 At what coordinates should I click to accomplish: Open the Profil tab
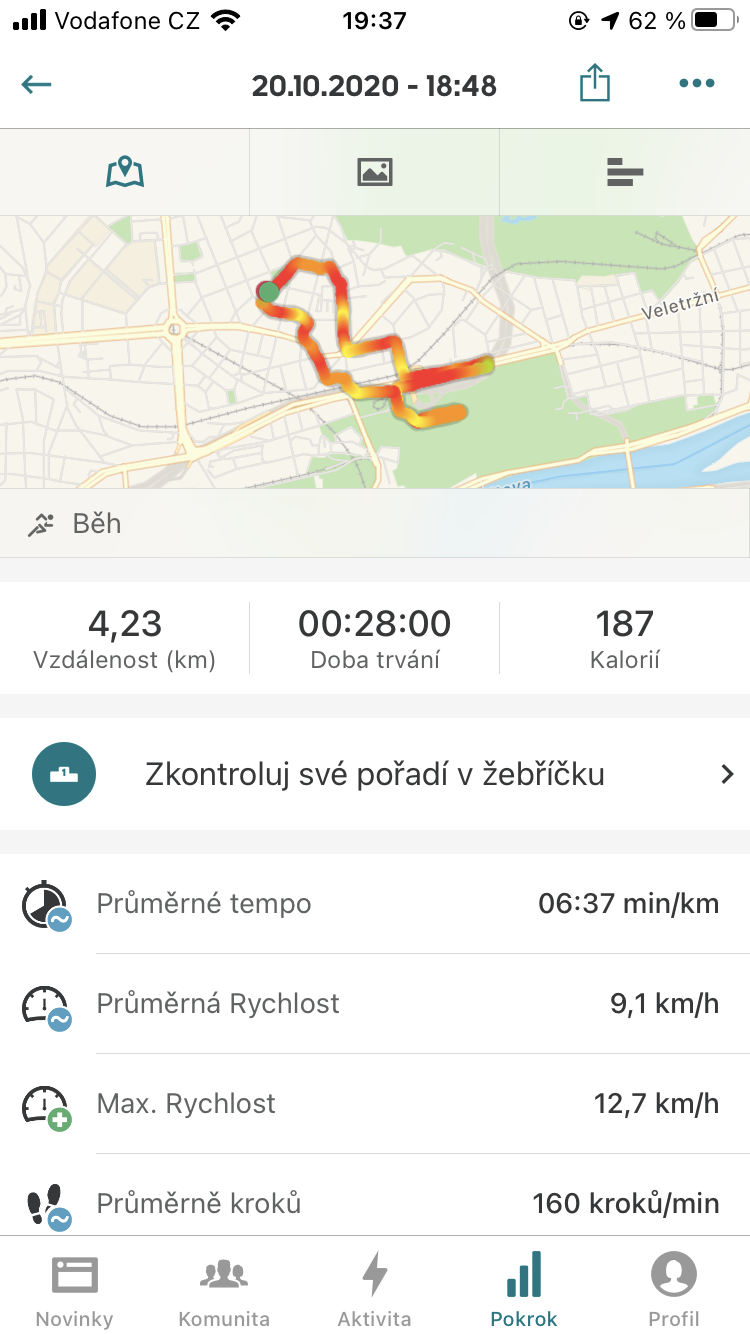(x=675, y=1288)
